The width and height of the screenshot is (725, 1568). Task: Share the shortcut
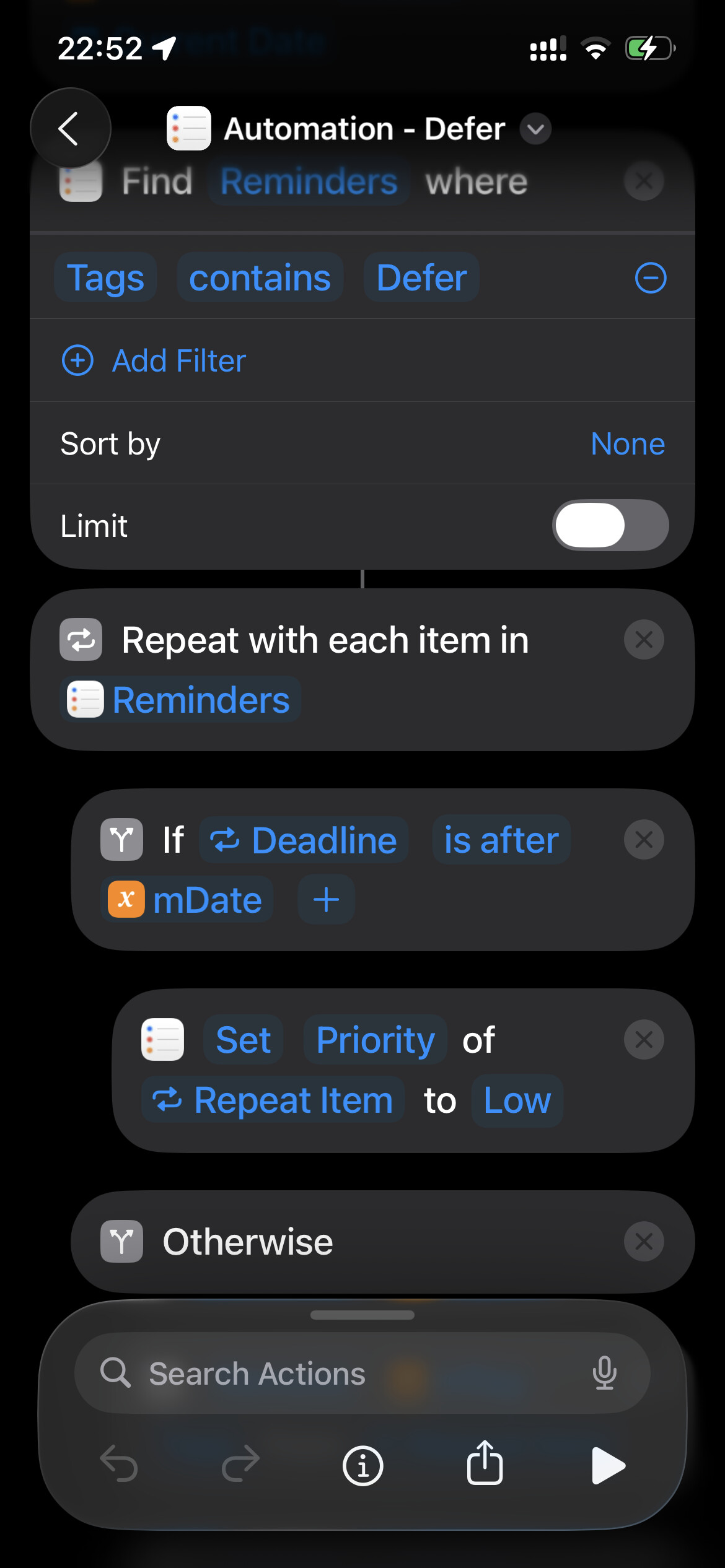(x=485, y=1464)
